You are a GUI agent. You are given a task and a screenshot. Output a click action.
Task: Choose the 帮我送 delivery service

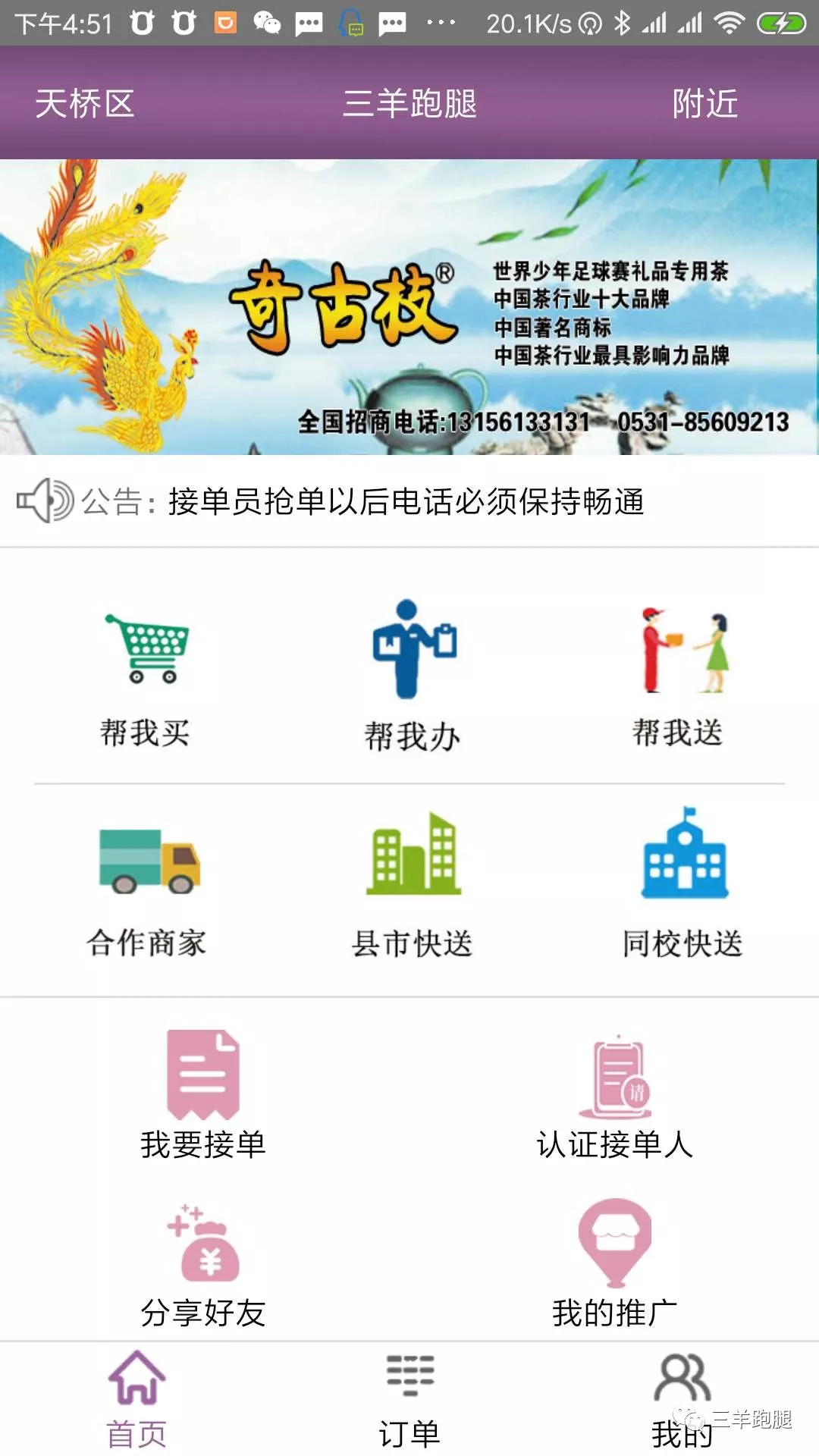pyautogui.click(x=679, y=679)
